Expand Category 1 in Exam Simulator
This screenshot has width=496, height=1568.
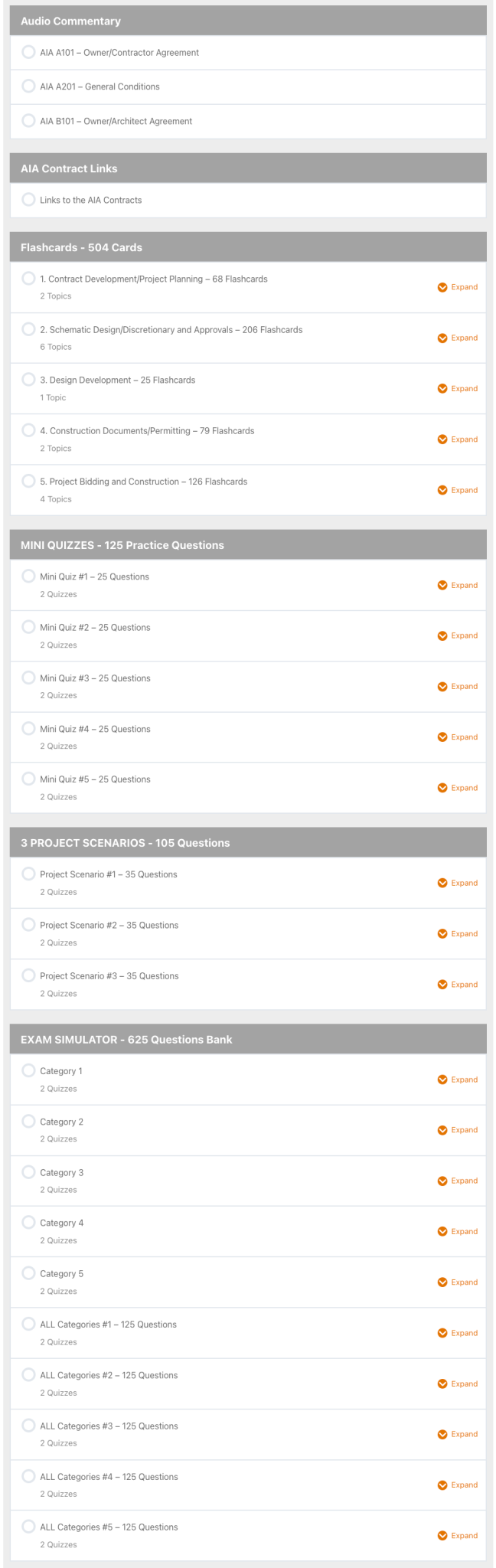457,1080
